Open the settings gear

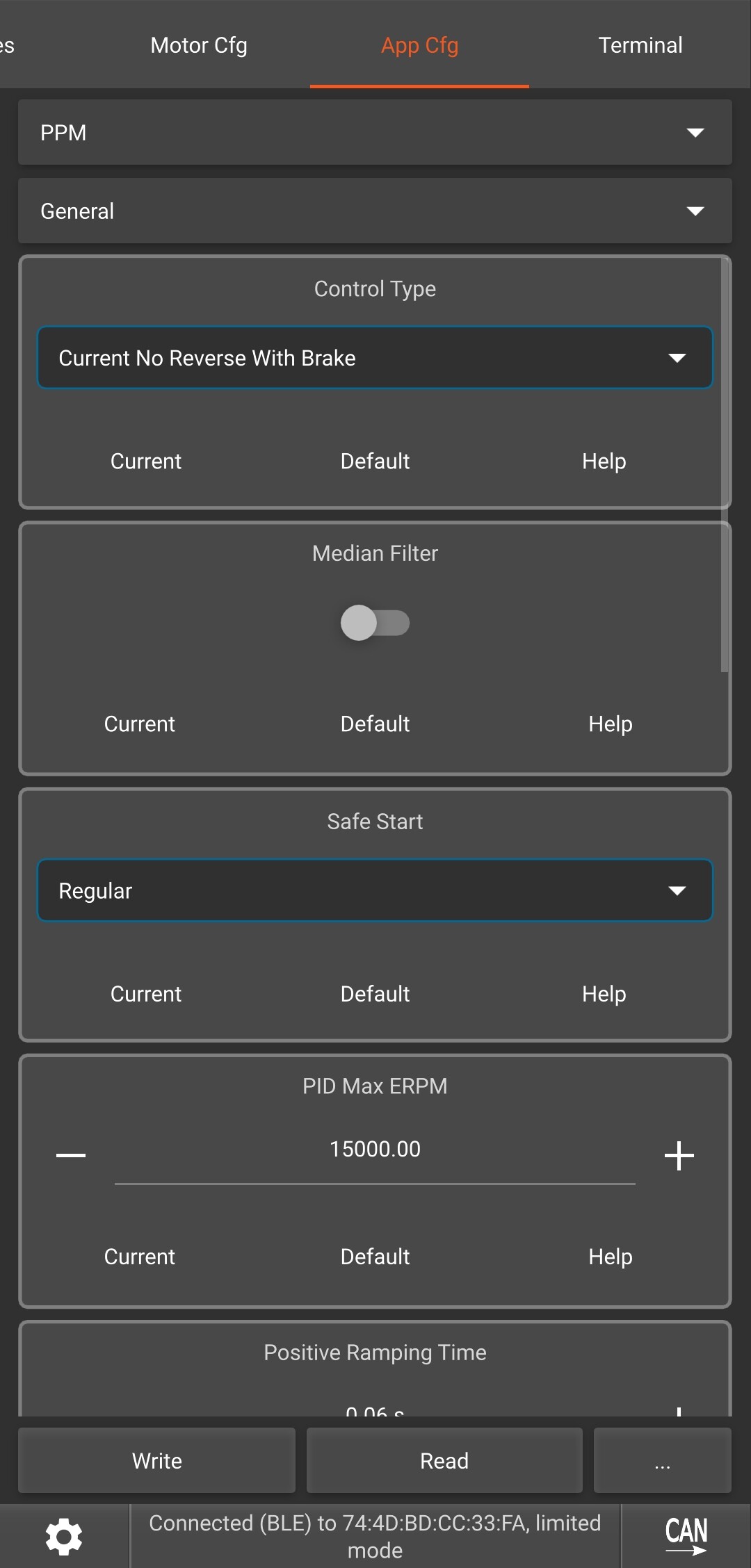(64, 1537)
